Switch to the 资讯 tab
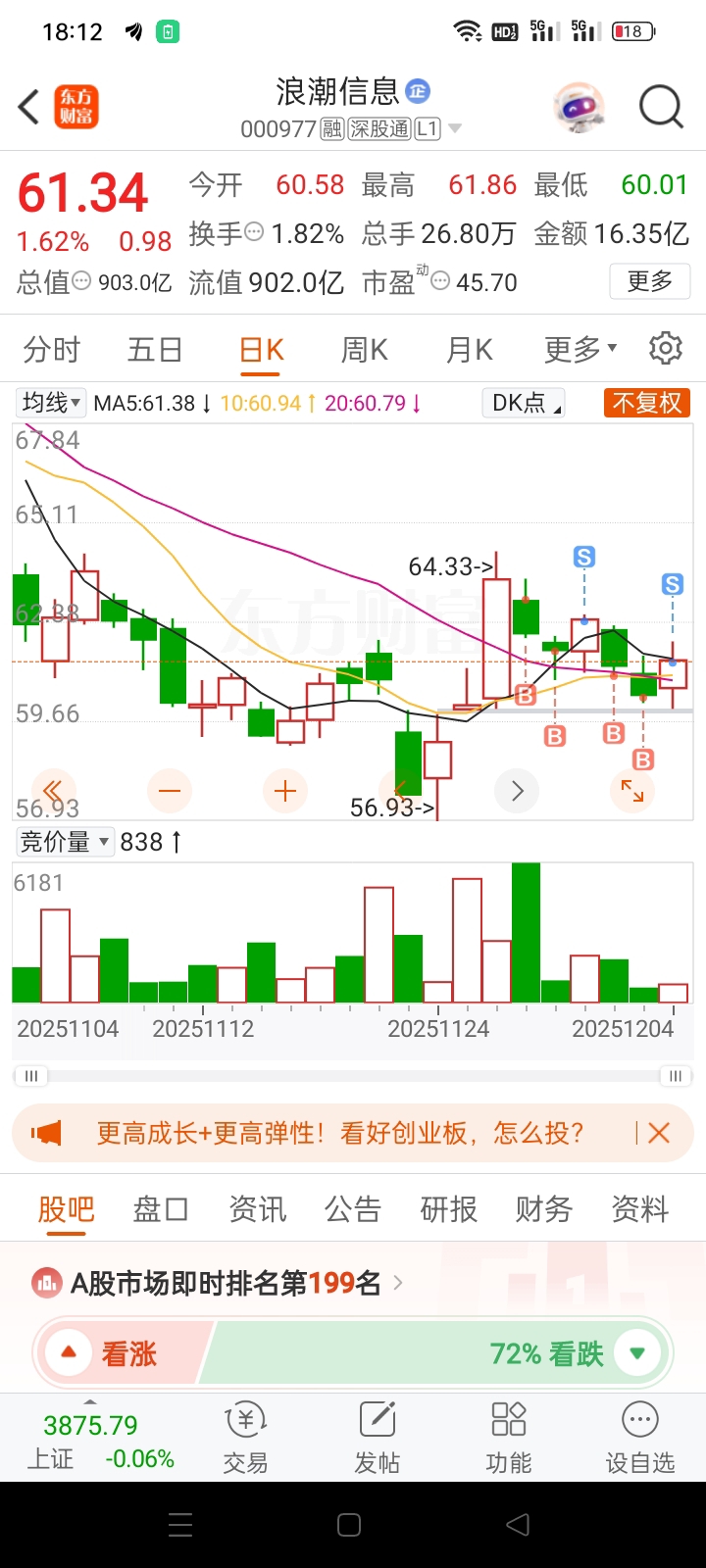This screenshot has height=1568, width=706. 257,1210
